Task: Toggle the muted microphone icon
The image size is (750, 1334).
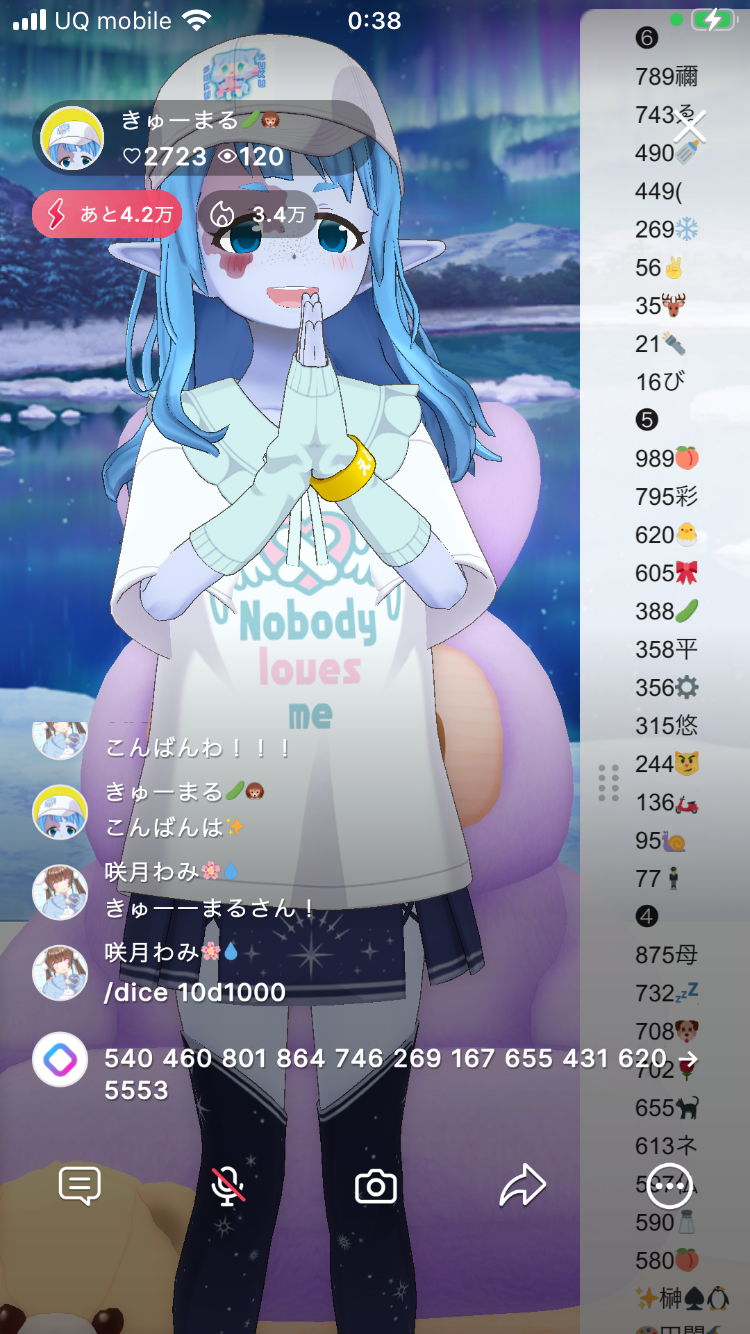Action: (x=228, y=1187)
